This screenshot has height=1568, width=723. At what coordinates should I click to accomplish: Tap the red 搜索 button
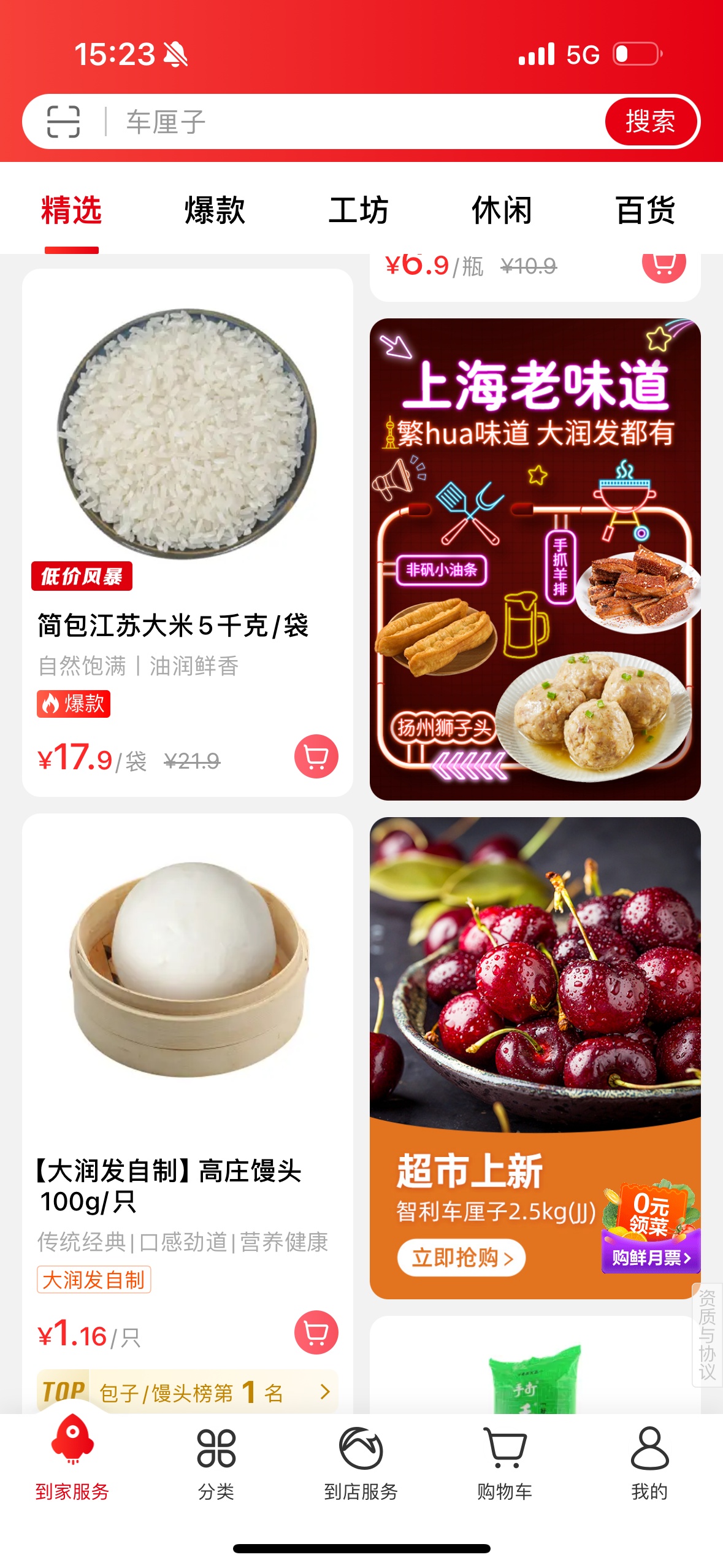(x=650, y=121)
